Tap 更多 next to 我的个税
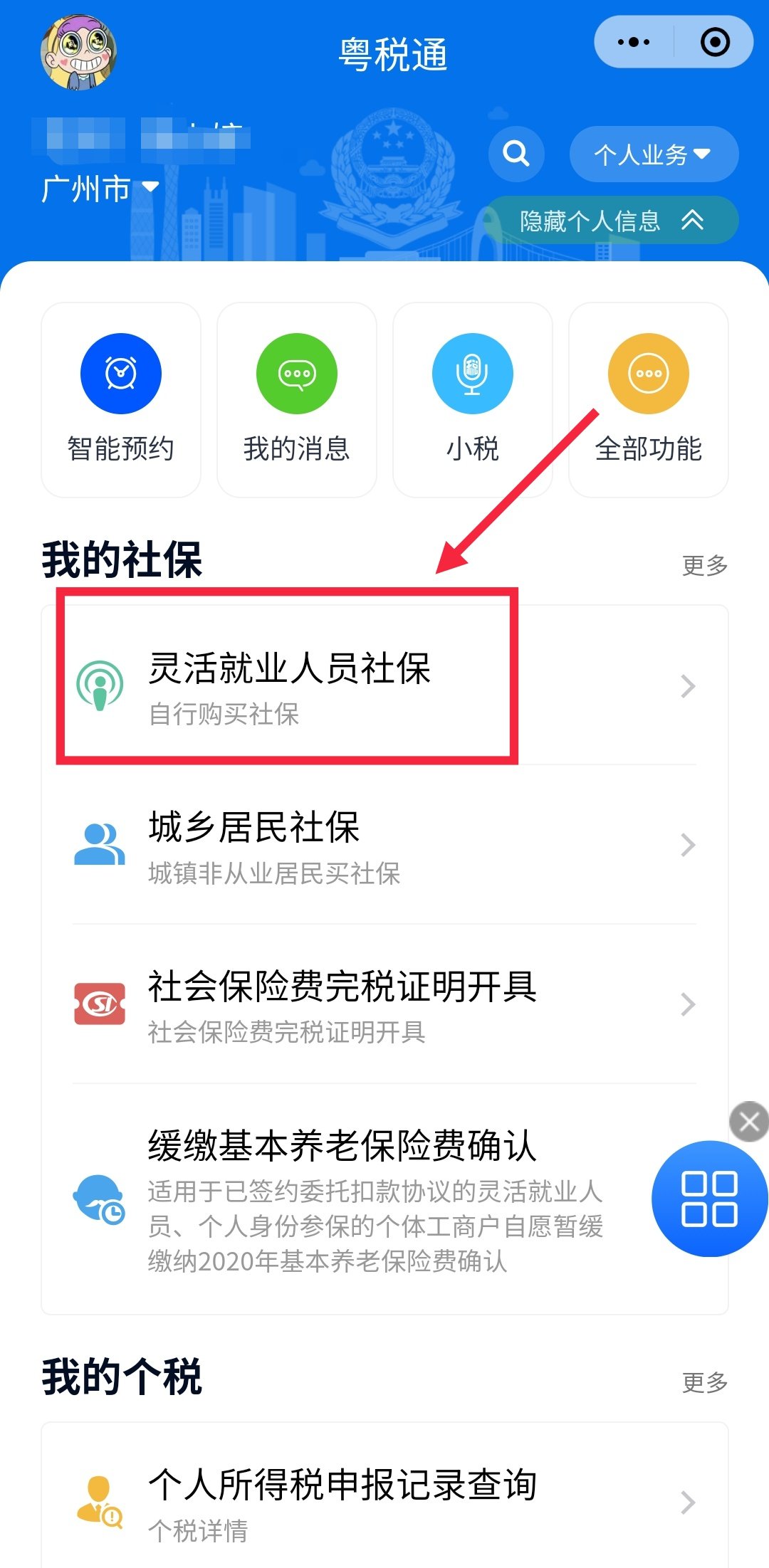Screen dimensions: 769x1568 [x=704, y=1382]
